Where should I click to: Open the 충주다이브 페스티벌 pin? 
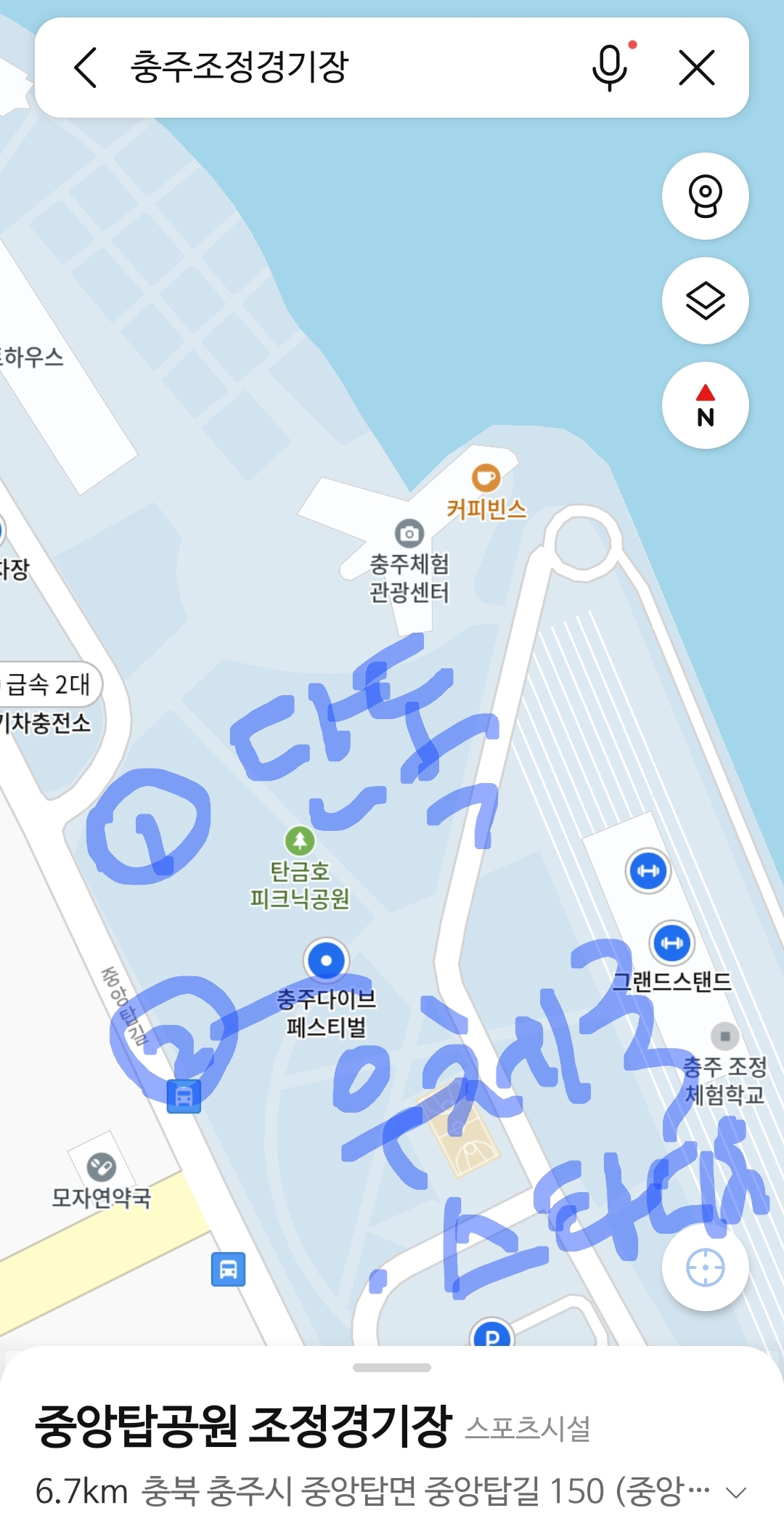[326, 960]
